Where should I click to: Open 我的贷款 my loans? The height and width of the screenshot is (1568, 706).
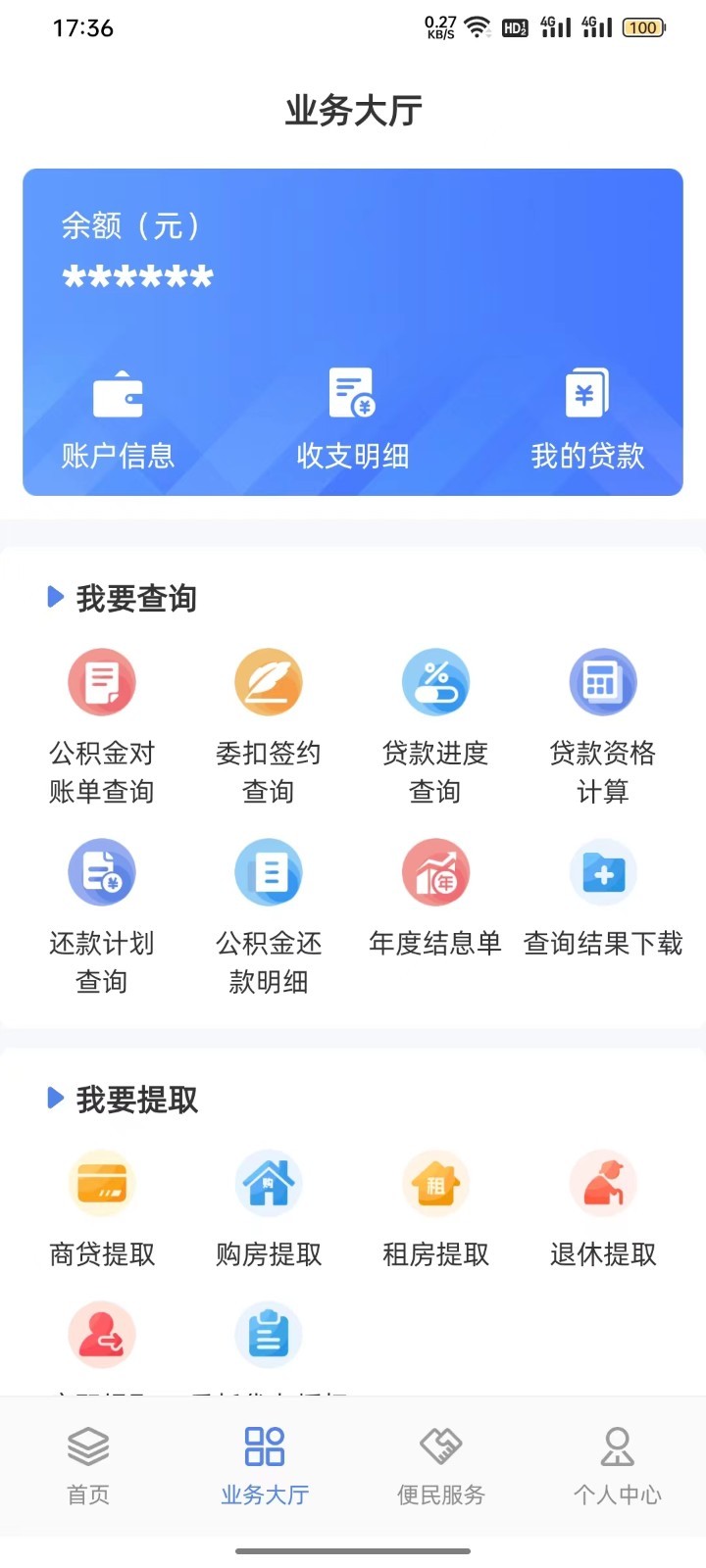588,419
